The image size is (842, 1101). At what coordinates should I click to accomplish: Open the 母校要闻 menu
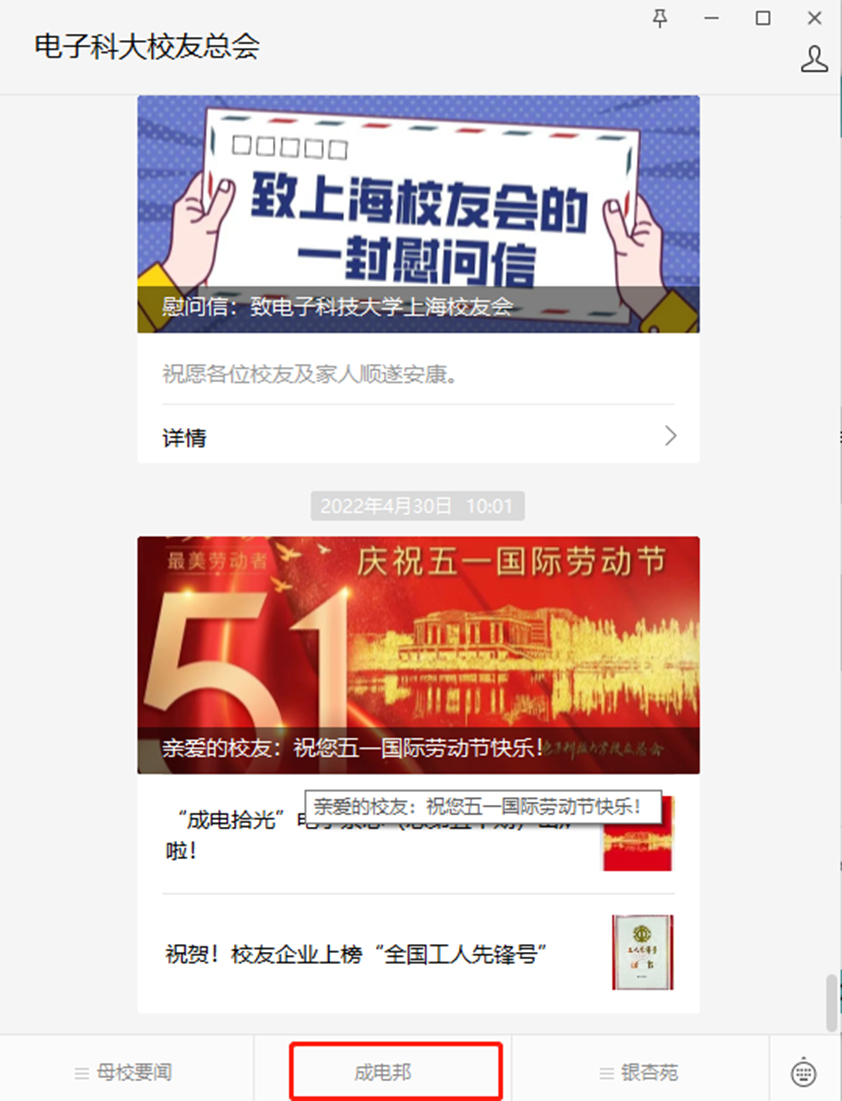[125, 1072]
